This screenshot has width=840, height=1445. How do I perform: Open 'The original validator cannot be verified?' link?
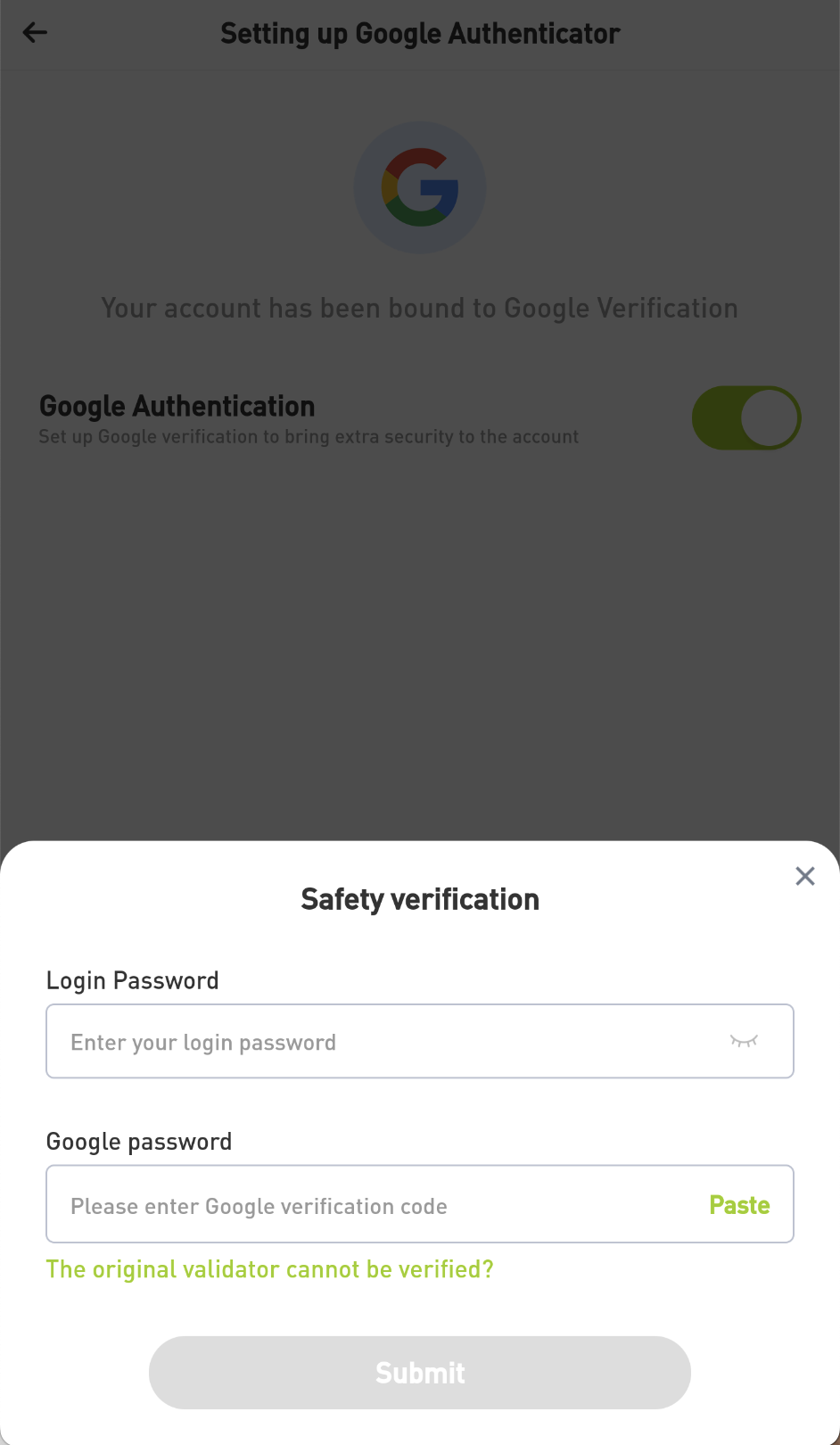pos(269,1269)
